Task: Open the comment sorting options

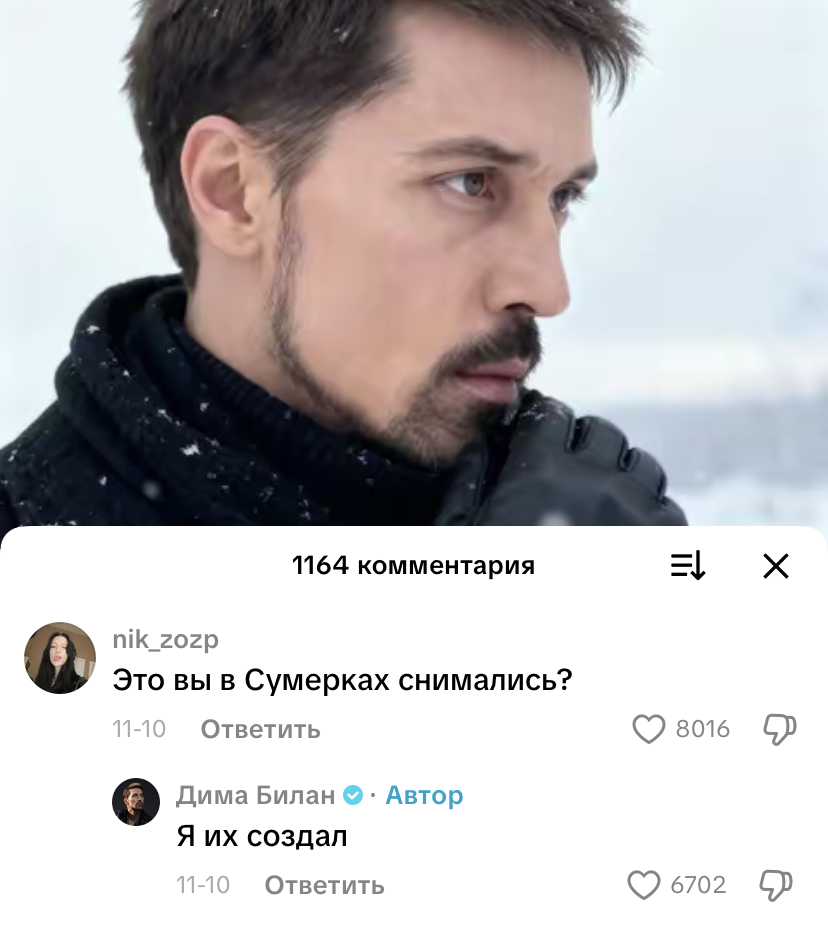Action: click(x=688, y=566)
